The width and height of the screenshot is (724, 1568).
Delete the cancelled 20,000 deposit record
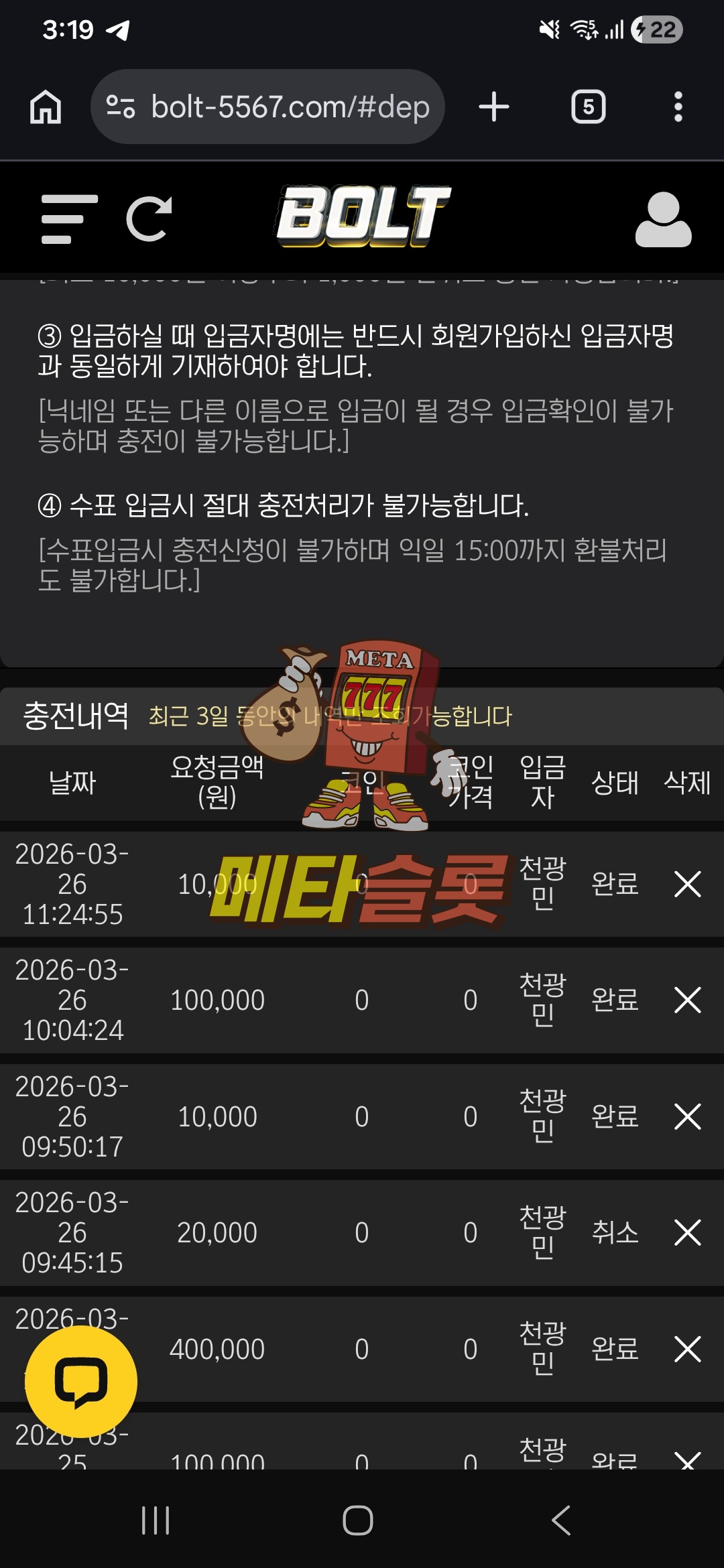pyautogui.click(x=687, y=1232)
